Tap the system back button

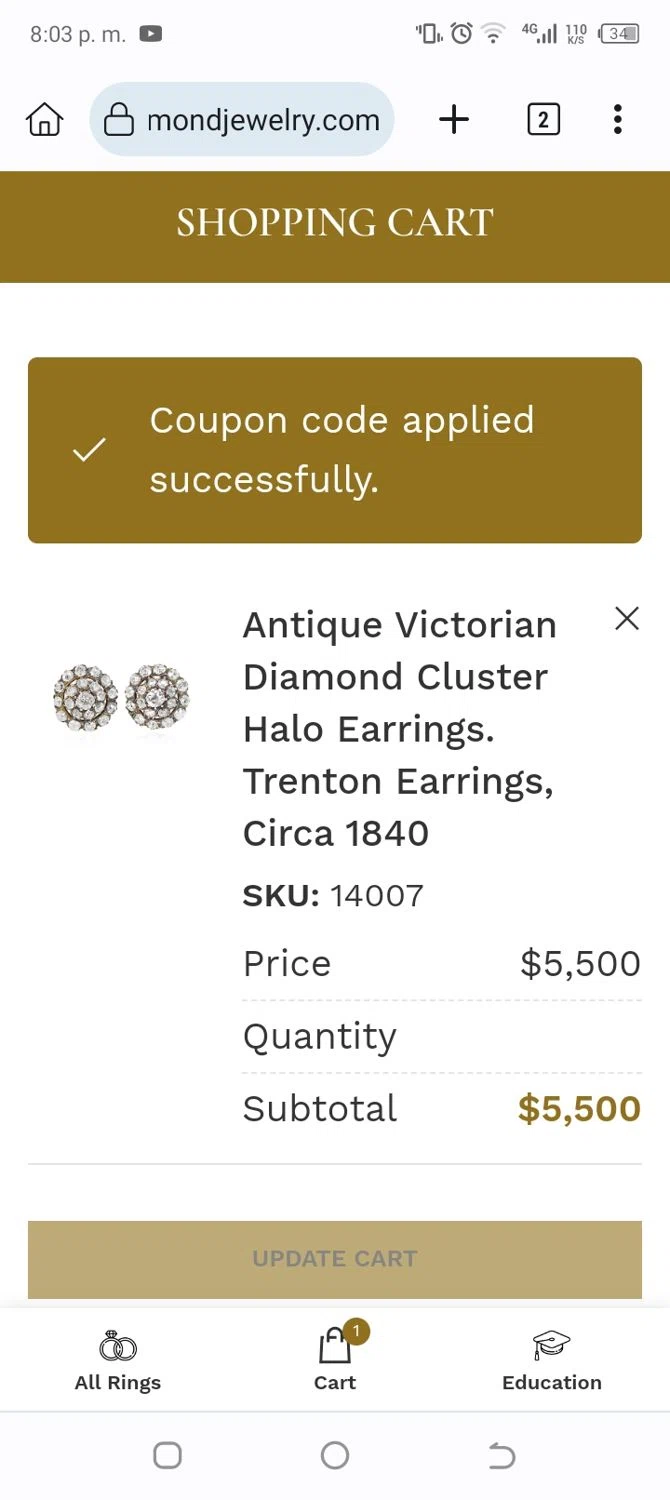(x=501, y=1456)
